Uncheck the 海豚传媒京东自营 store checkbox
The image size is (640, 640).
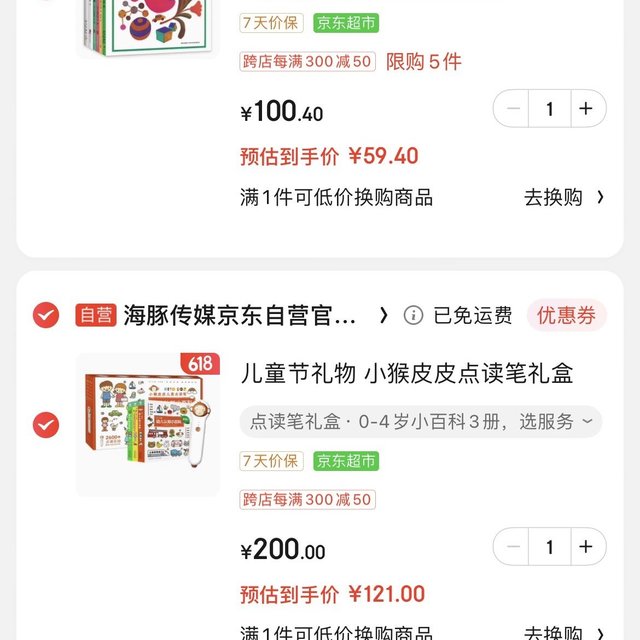pyautogui.click(x=46, y=316)
